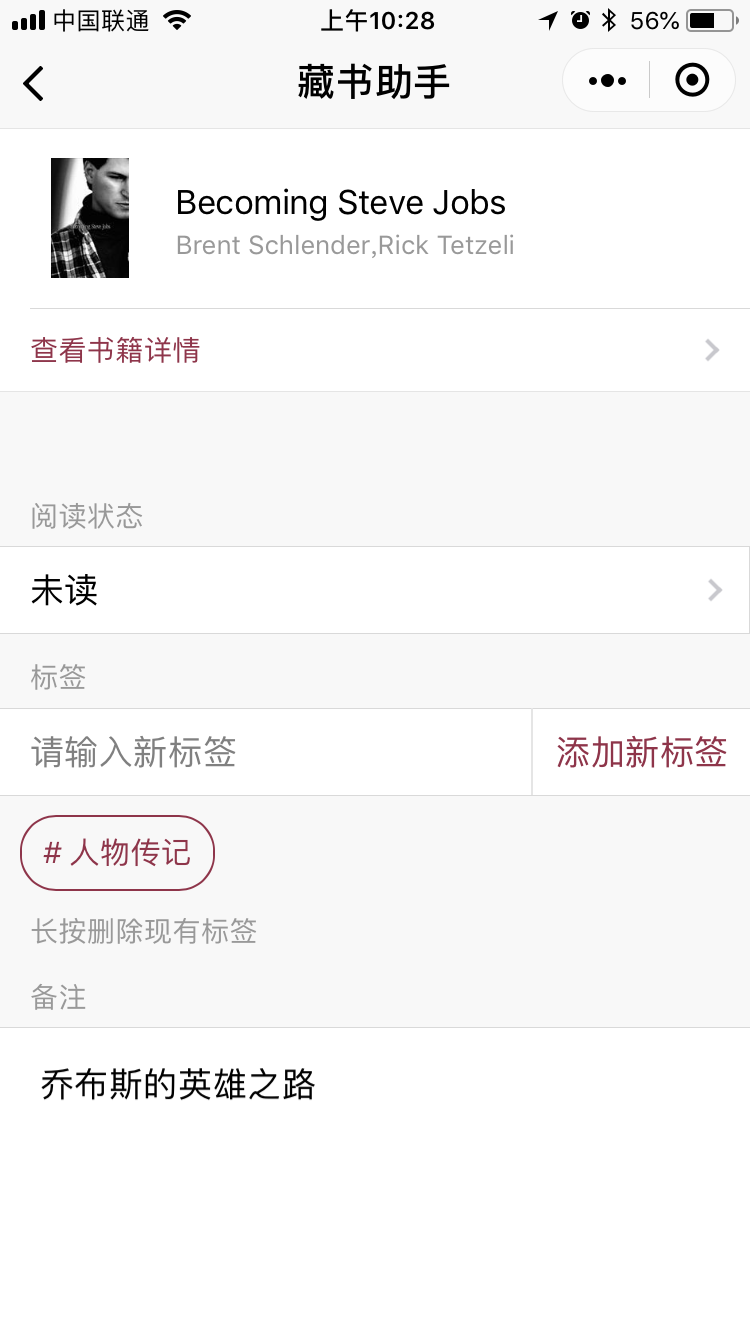Change reading status from 未读
750x1334 pixels.
375,590
